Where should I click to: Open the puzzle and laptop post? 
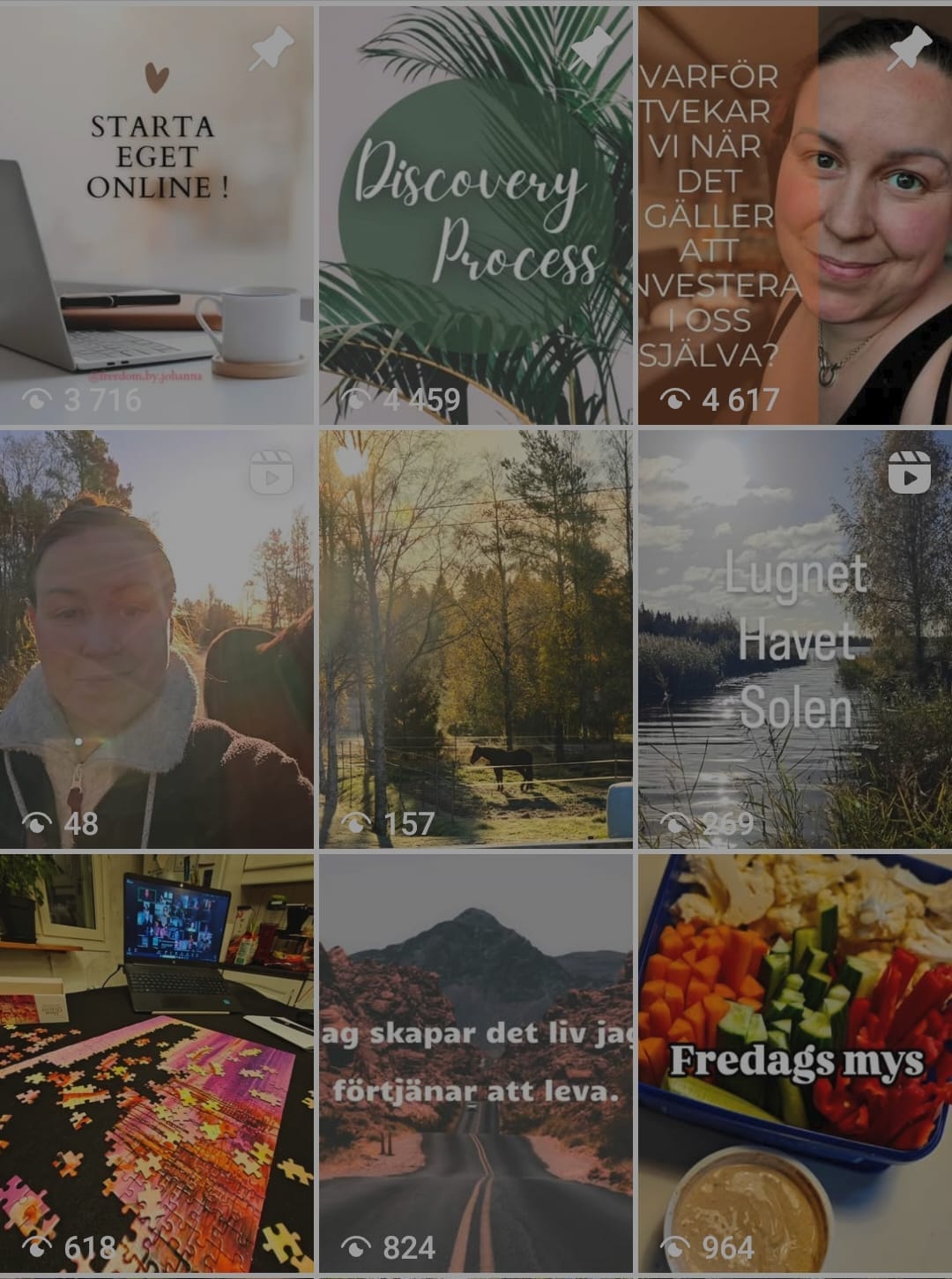[x=157, y=1062]
